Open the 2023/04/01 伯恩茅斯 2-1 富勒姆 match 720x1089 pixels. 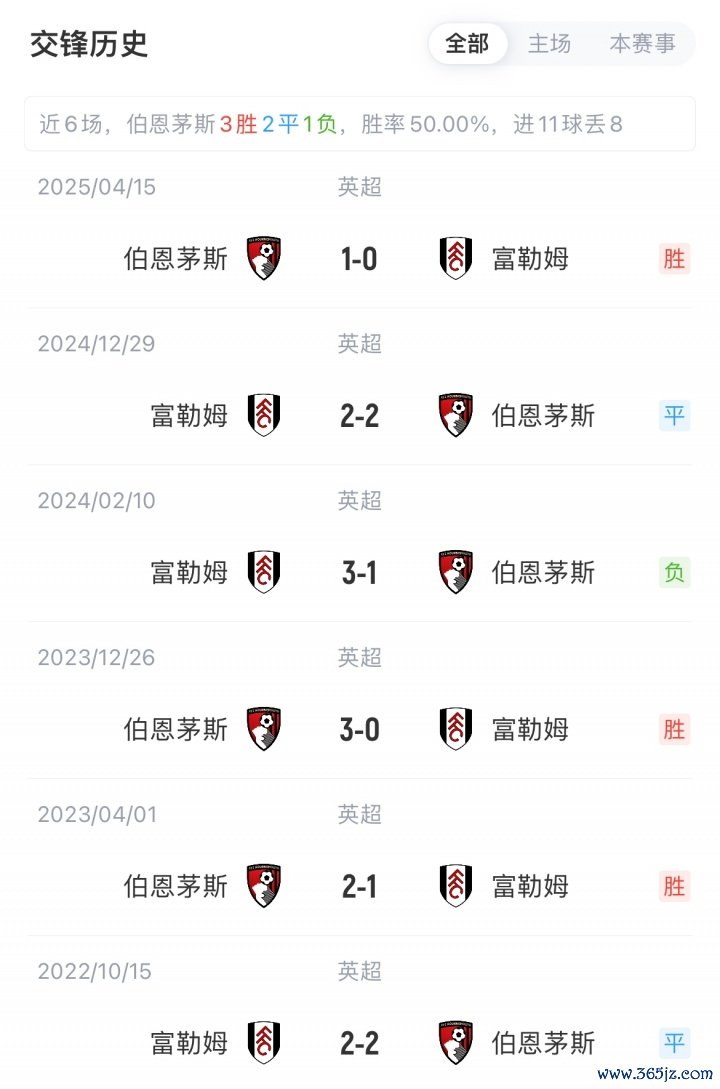coord(359,887)
